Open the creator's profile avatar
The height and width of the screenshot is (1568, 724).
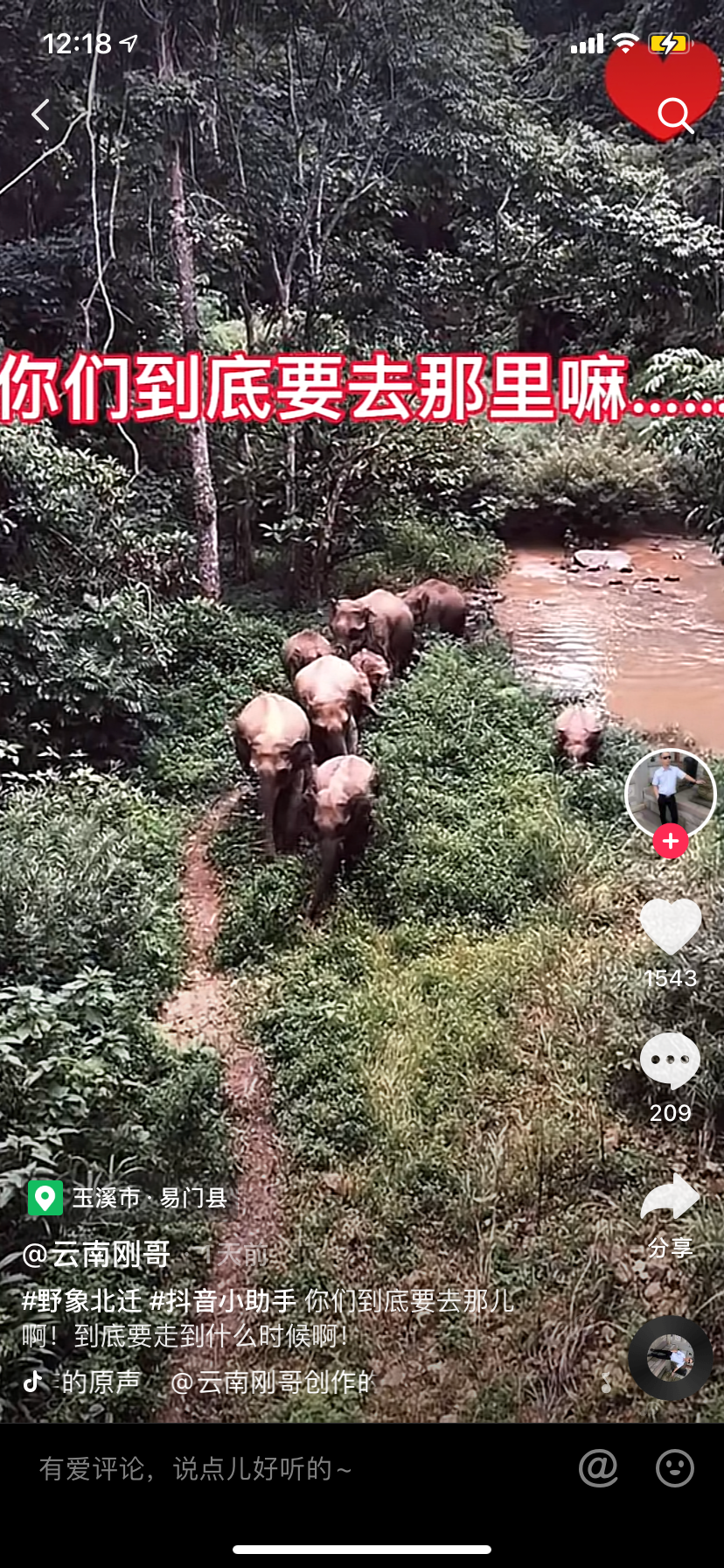pyautogui.click(x=670, y=792)
